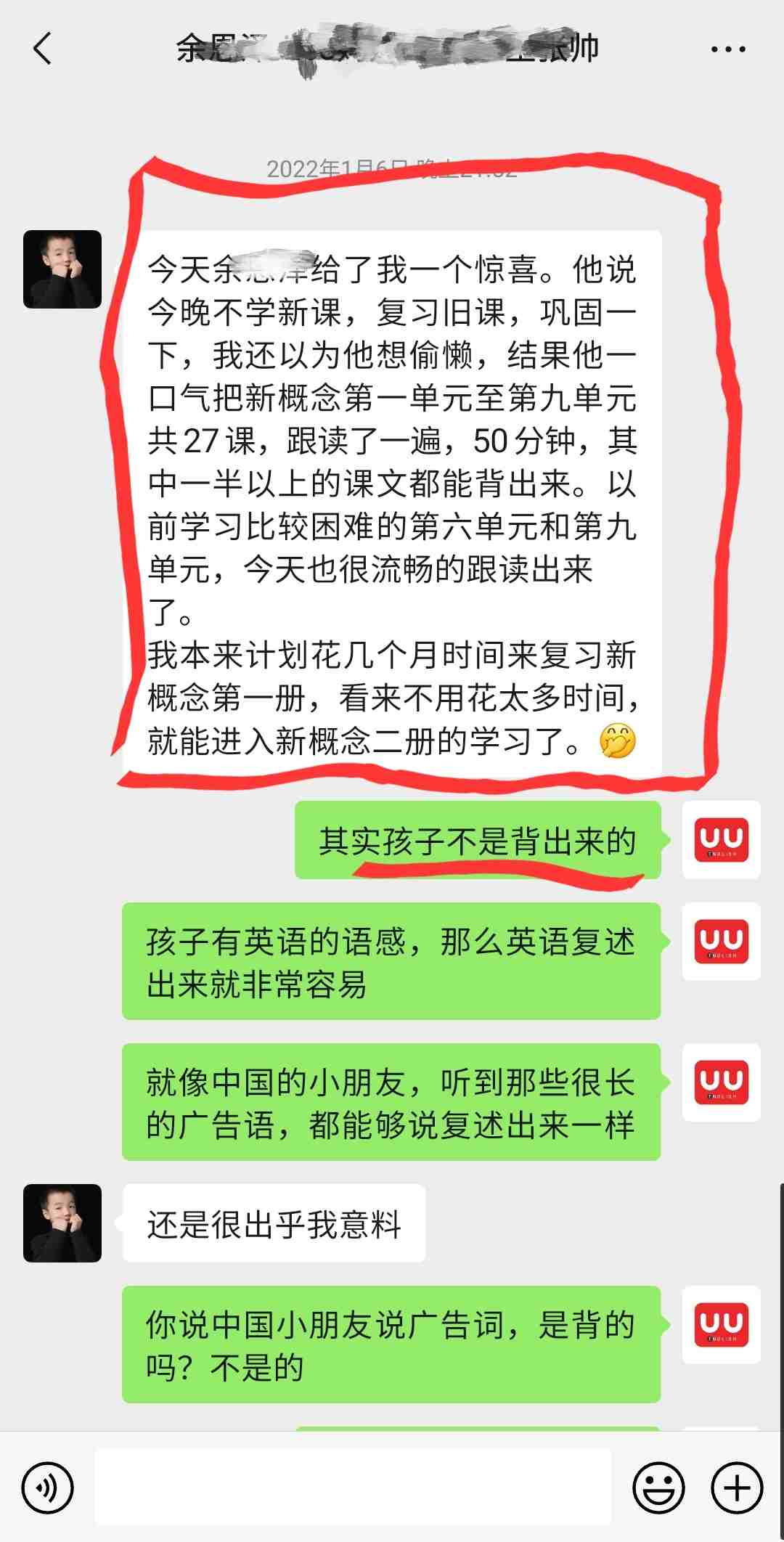Open the chat's three-dot options menu
784x1542 pixels.
click(x=727, y=49)
